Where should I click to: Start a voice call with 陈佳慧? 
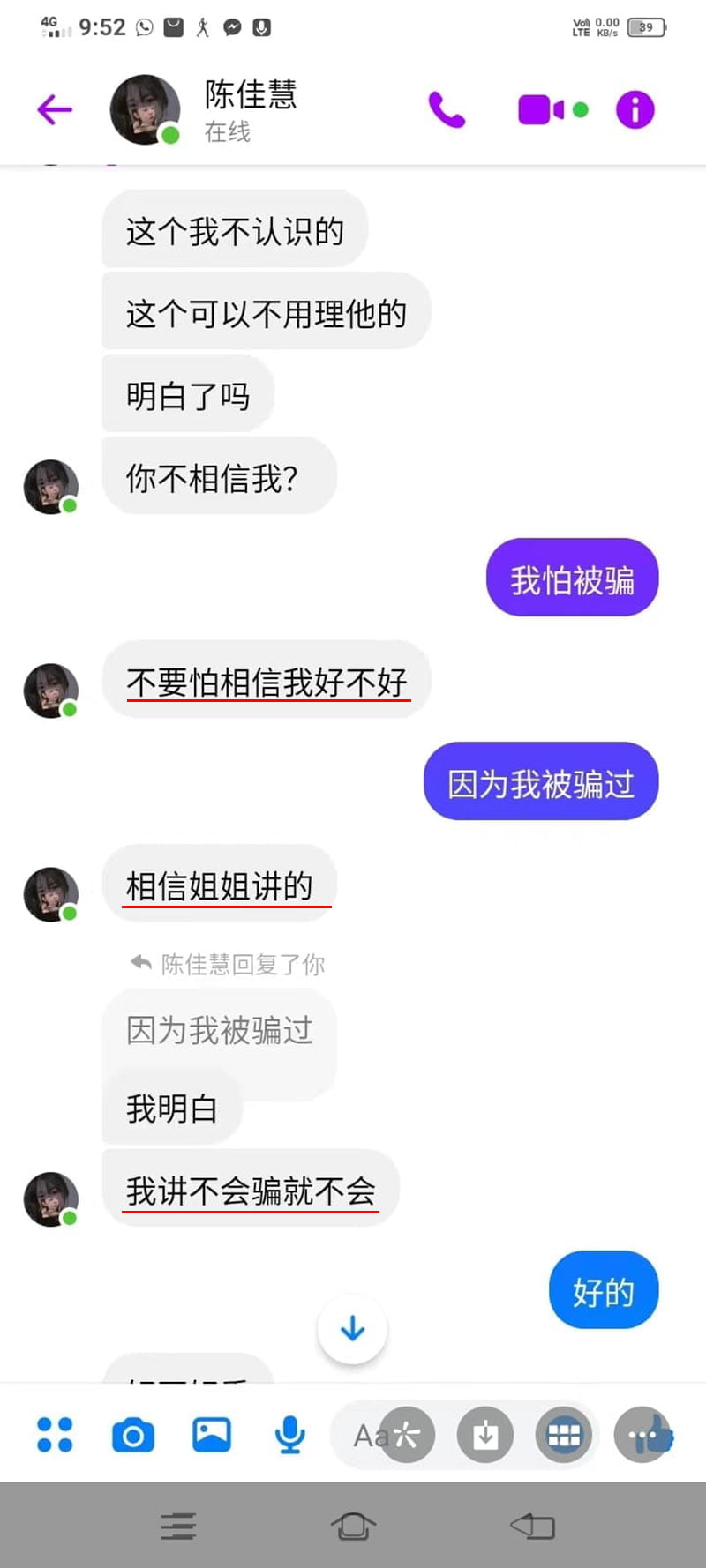(x=447, y=110)
